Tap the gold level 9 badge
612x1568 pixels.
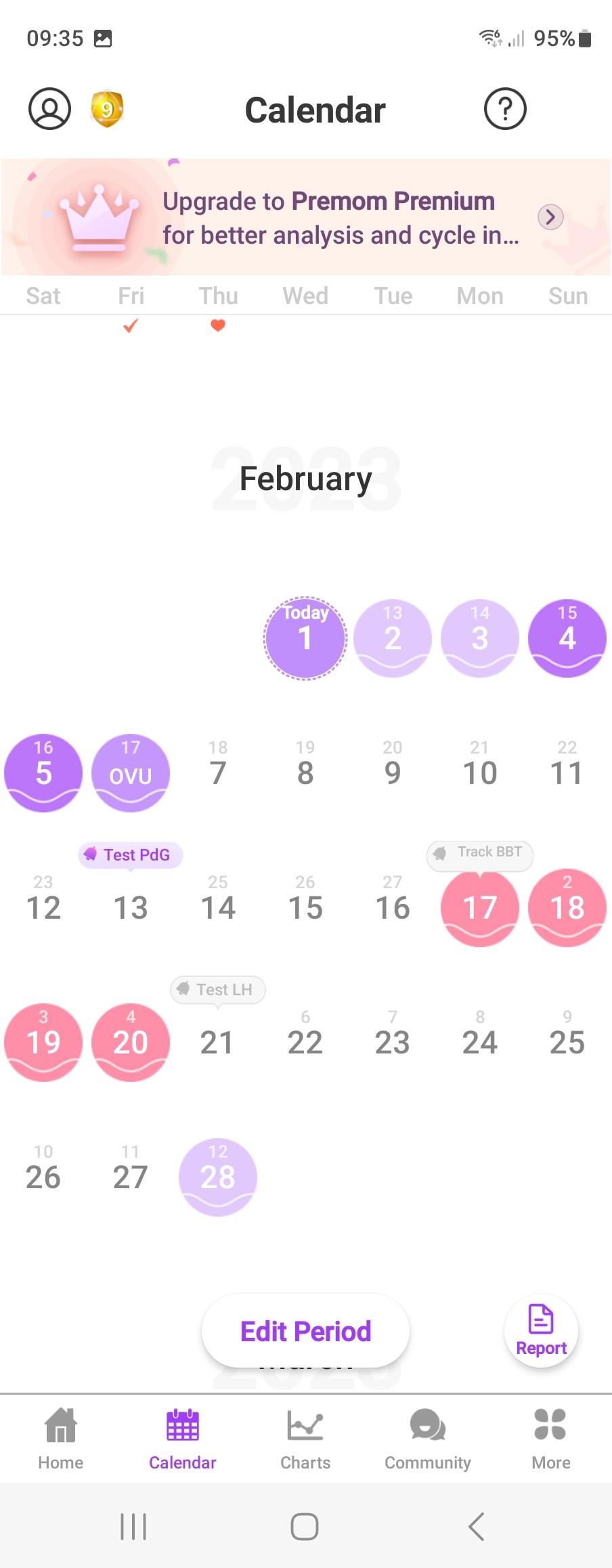coord(107,109)
